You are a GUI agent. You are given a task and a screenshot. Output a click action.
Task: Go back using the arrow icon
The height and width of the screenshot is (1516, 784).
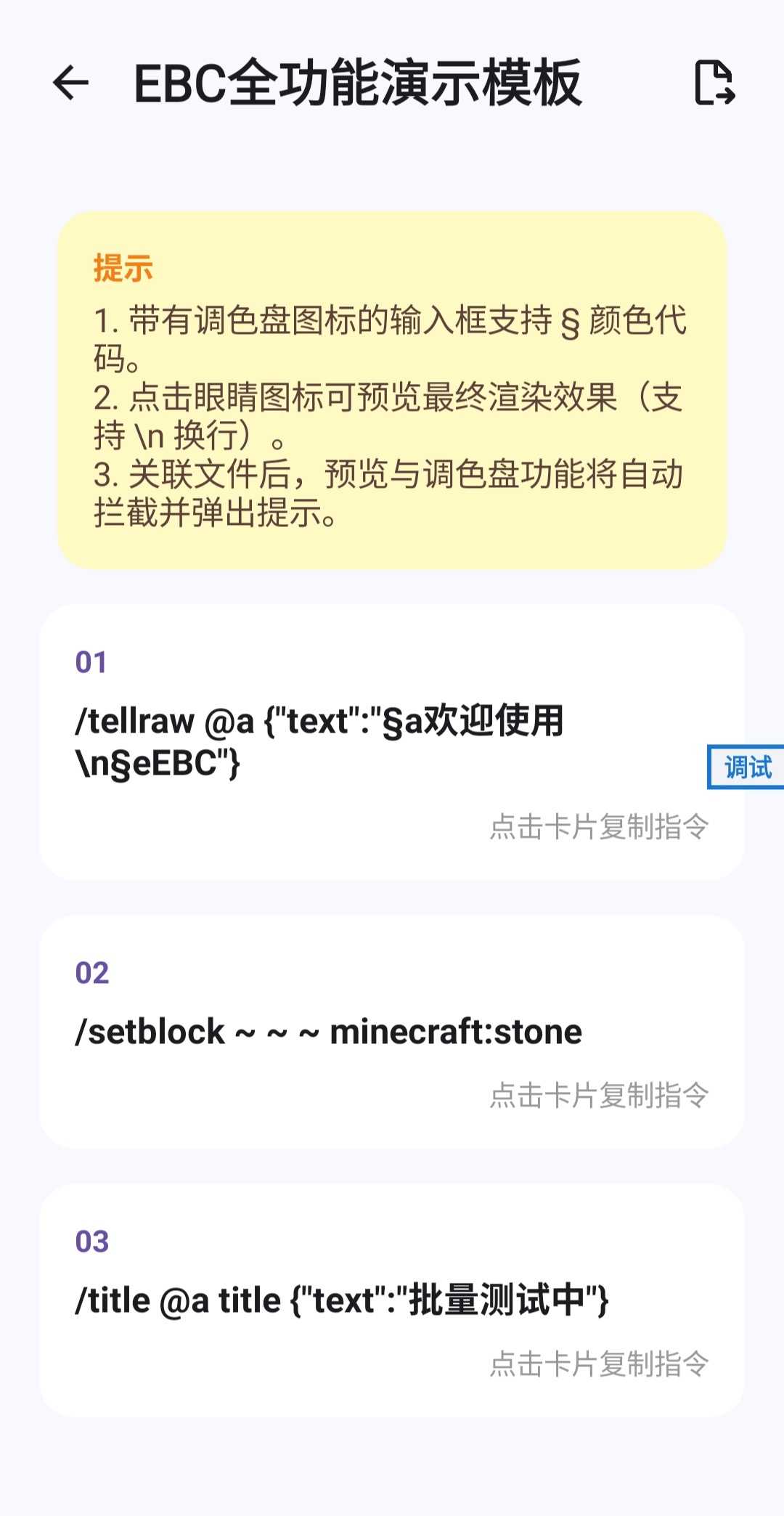70,83
